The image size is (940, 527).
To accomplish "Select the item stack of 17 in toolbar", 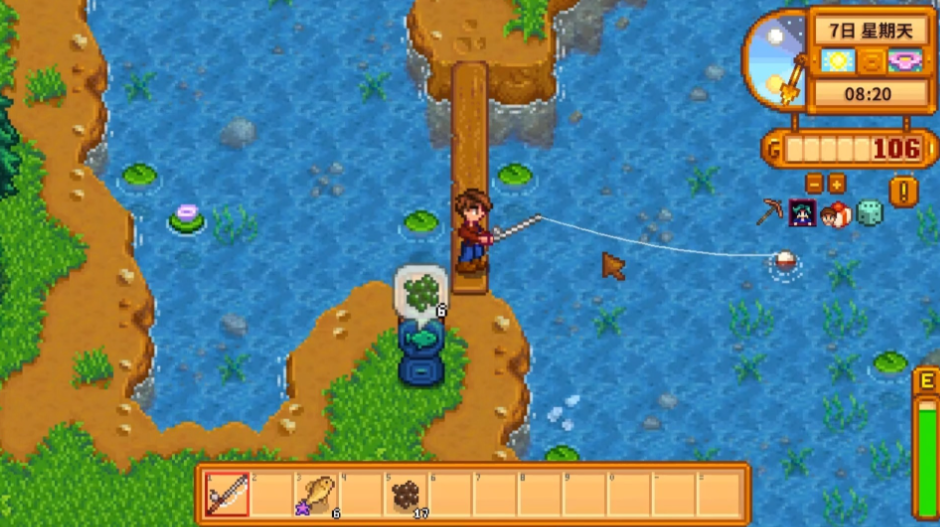I will tap(406, 493).
